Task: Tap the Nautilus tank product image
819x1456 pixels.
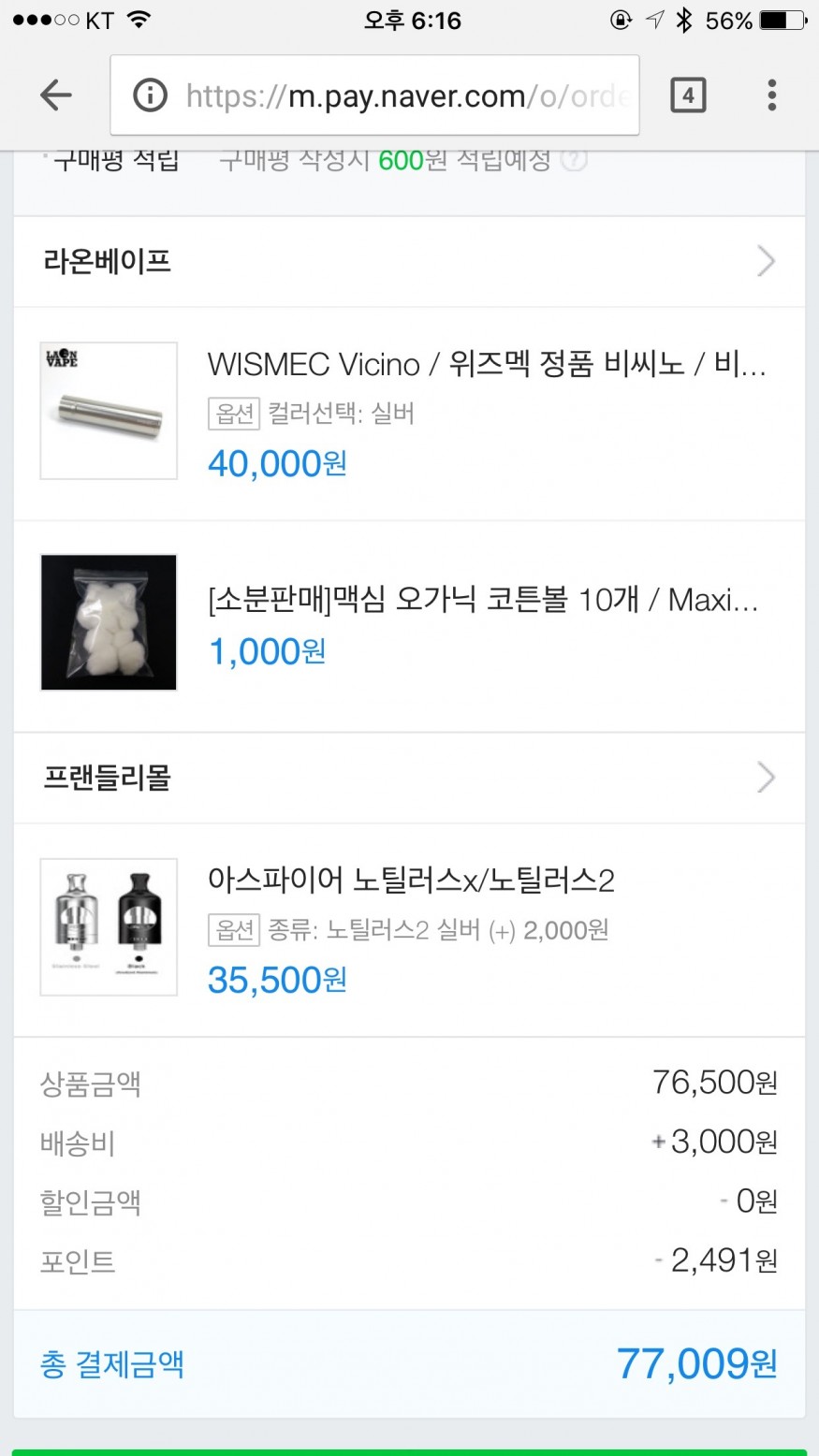Action: [x=109, y=926]
